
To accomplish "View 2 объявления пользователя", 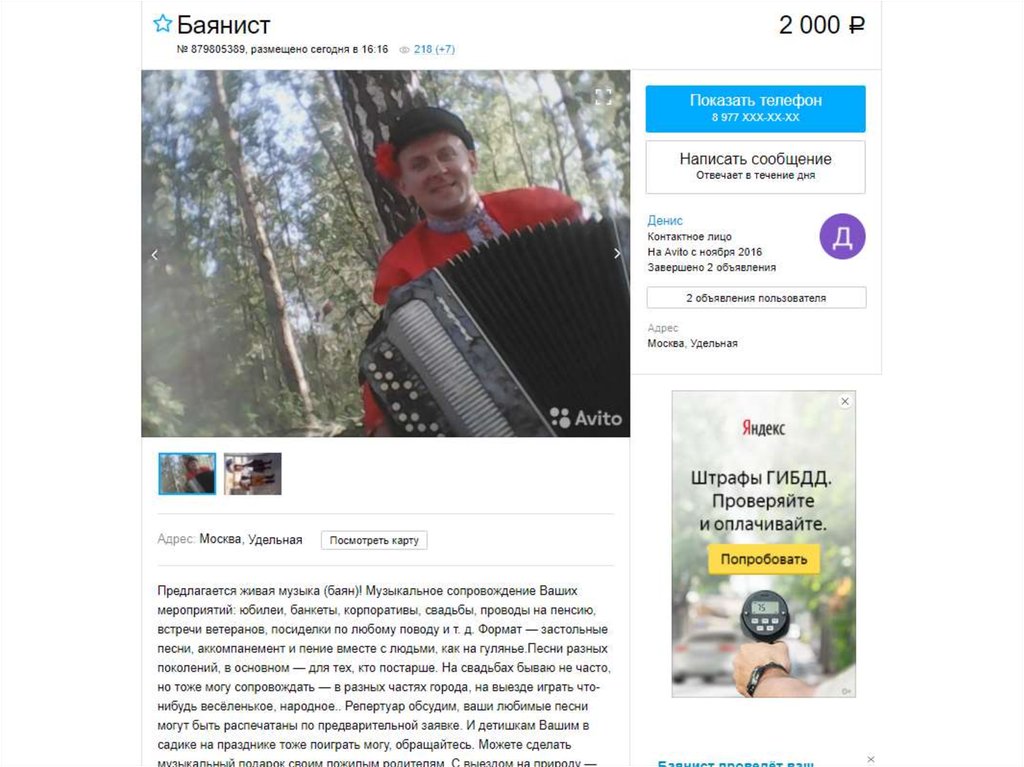I will 755,298.
